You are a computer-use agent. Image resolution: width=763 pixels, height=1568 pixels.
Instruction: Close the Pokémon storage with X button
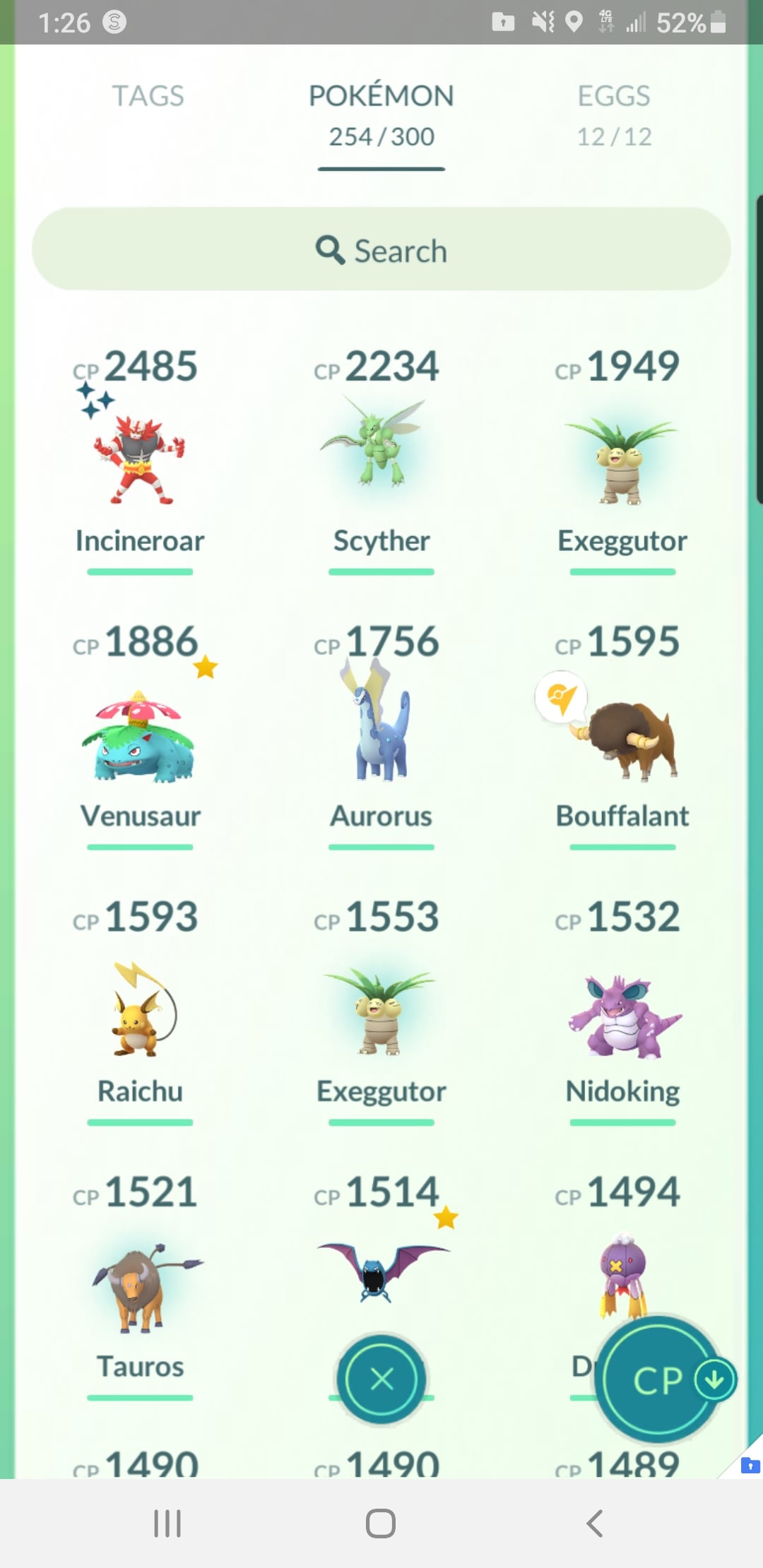[x=381, y=1379]
